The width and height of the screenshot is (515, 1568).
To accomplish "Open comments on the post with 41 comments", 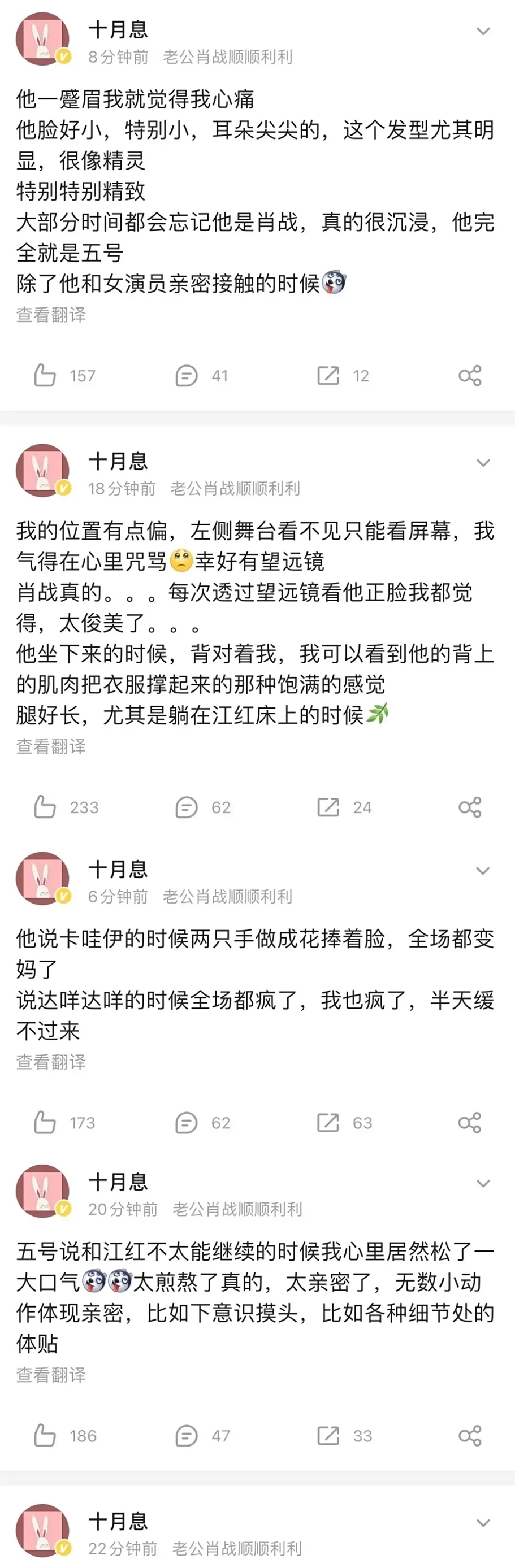I will click(x=187, y=376).
